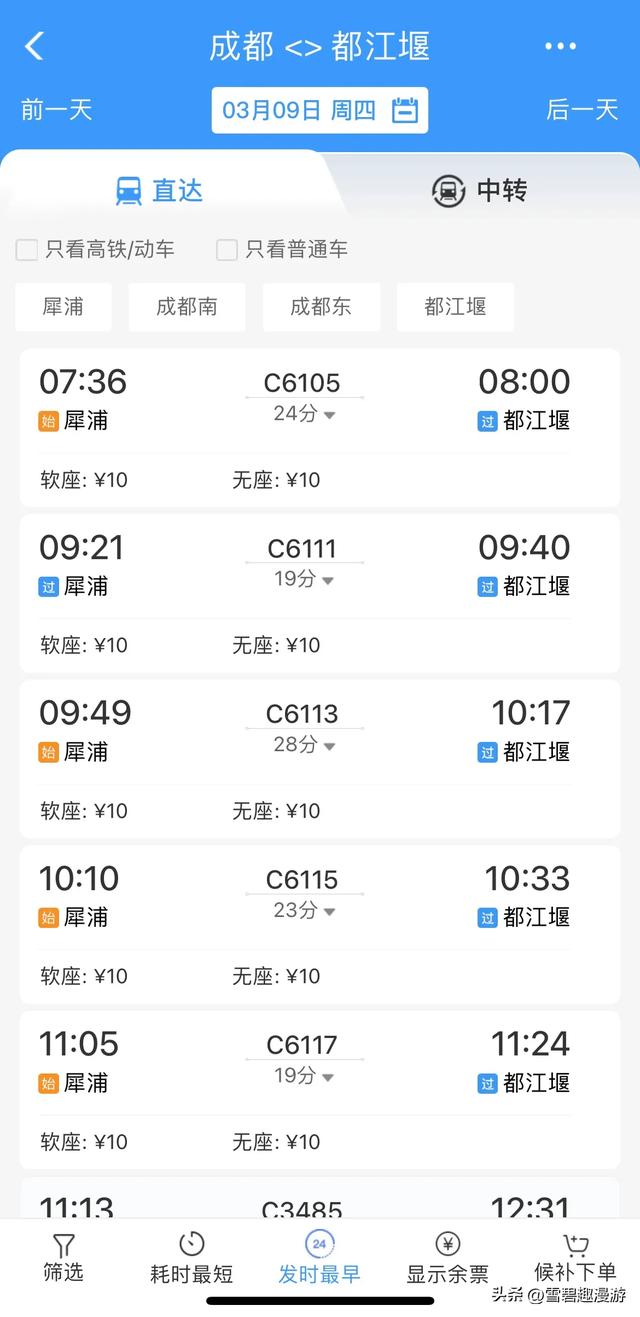Filter by the 成都东 station chip

[321, 307]
